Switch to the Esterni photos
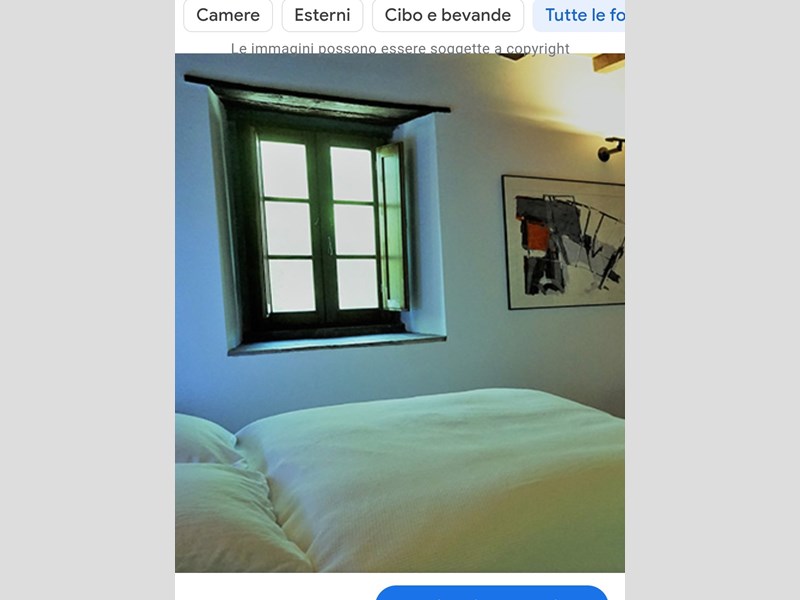The width and height of the screenshot is (800, 600). tap(322, 15)
